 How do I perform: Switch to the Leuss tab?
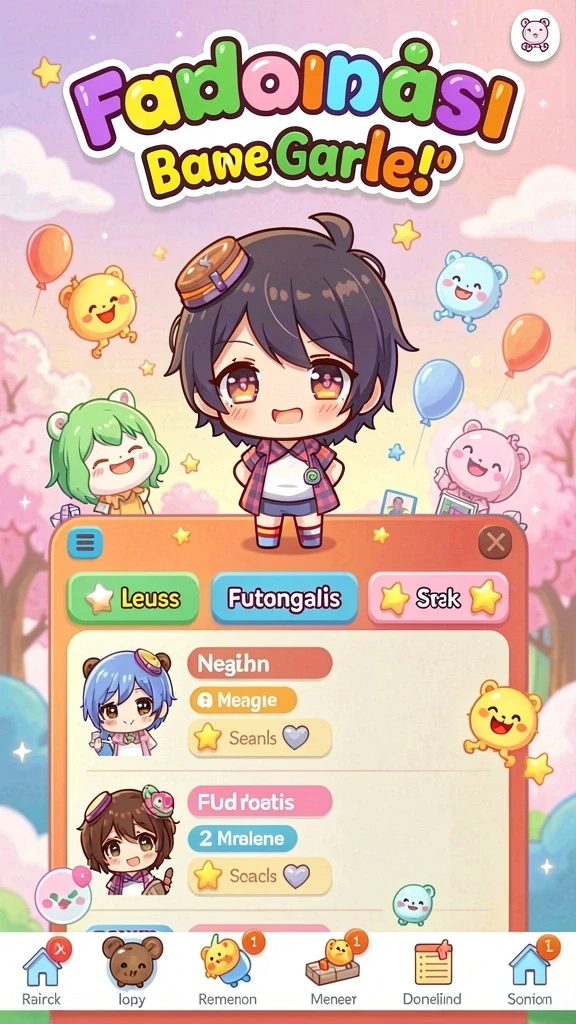[133, 598]
